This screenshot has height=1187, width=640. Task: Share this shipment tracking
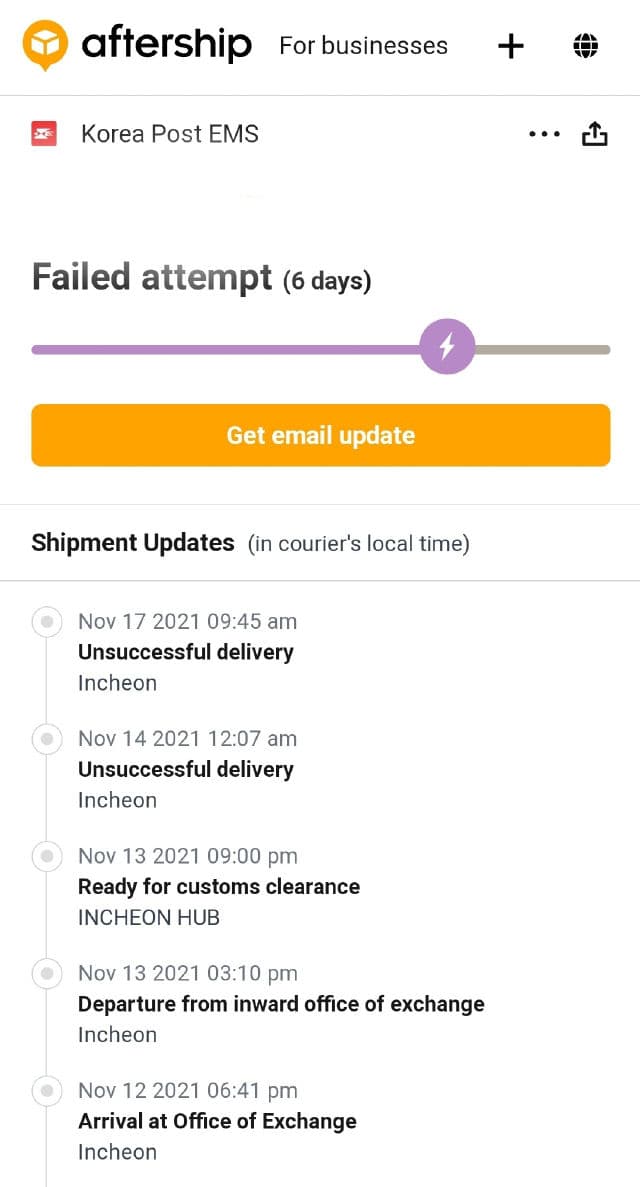tap(595, 134)
